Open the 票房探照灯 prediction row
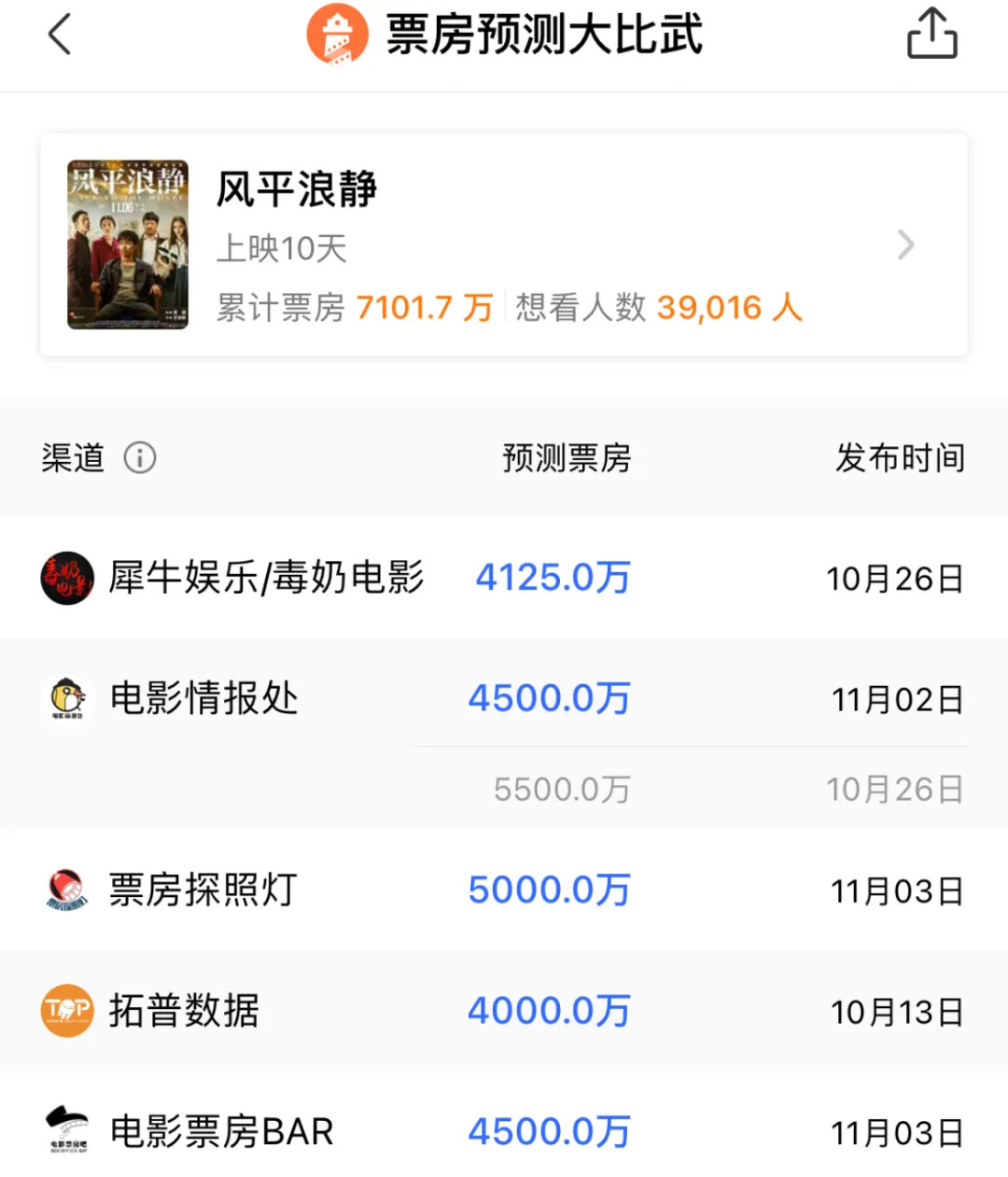Viewport: 1008px width, 1177px height. (502, 890)
